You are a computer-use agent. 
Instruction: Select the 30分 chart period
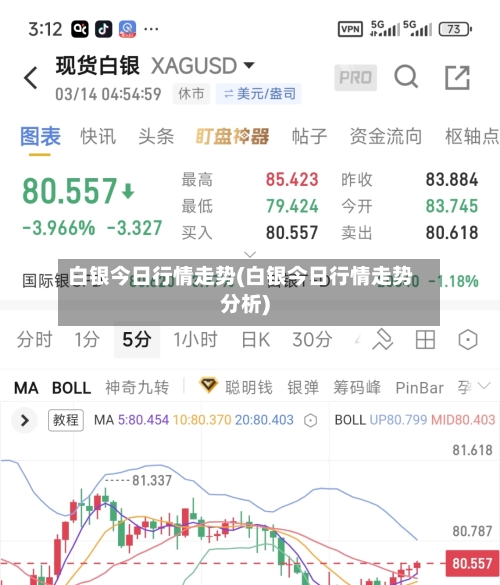pos(312,340)
